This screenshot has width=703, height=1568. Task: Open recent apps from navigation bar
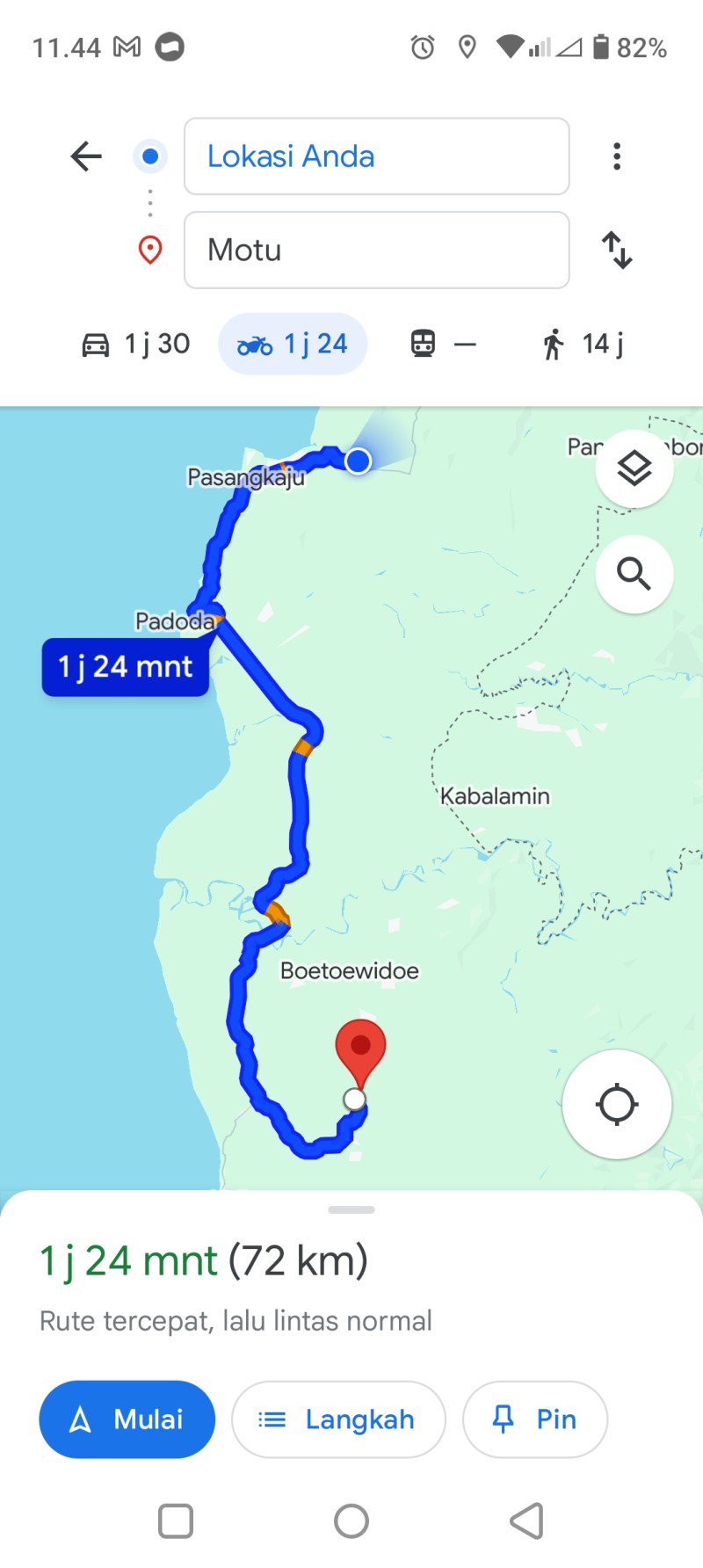coord(176,1521)
